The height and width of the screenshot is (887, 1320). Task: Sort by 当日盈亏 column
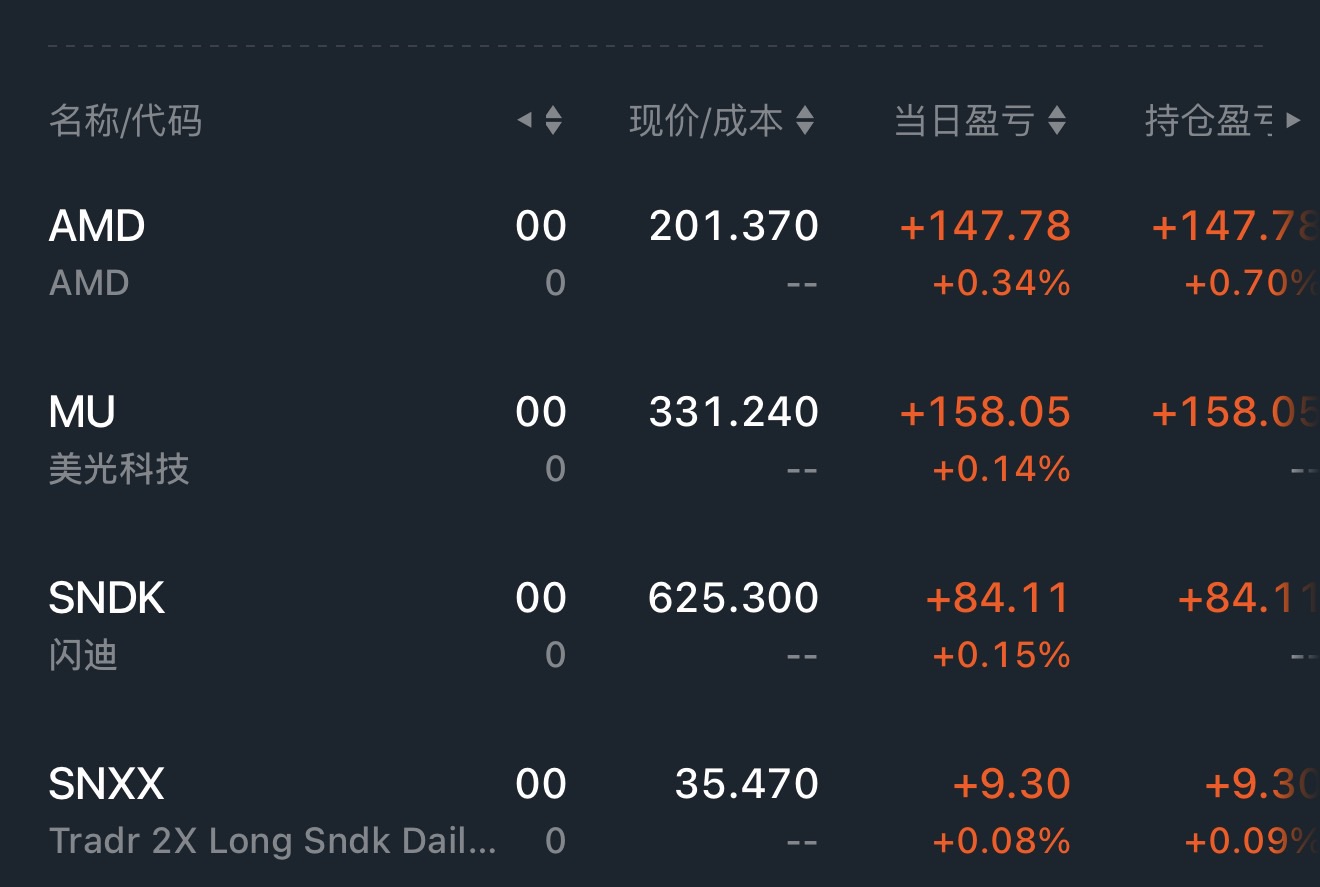(x=978, y=122)
